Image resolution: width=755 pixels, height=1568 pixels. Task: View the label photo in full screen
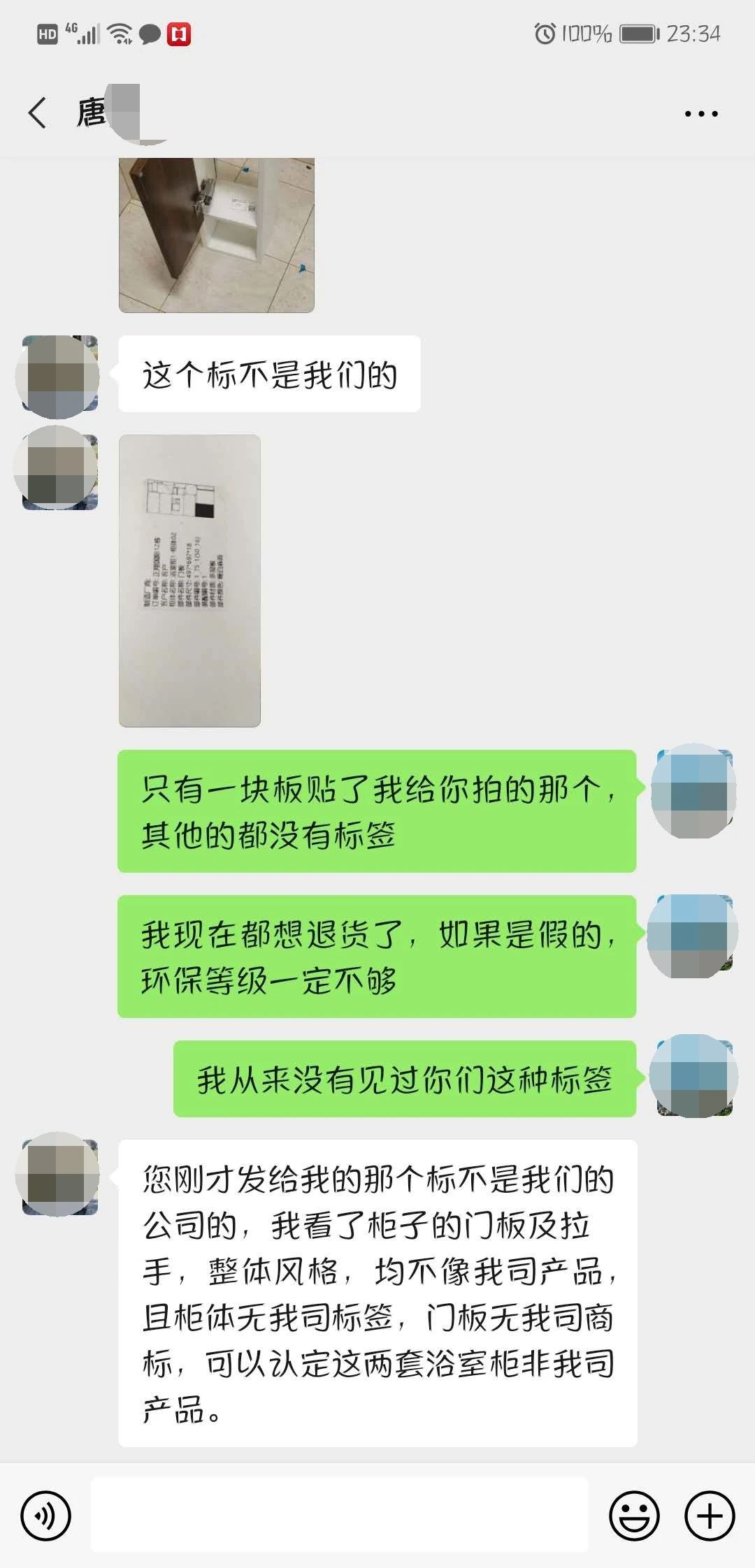189,581
